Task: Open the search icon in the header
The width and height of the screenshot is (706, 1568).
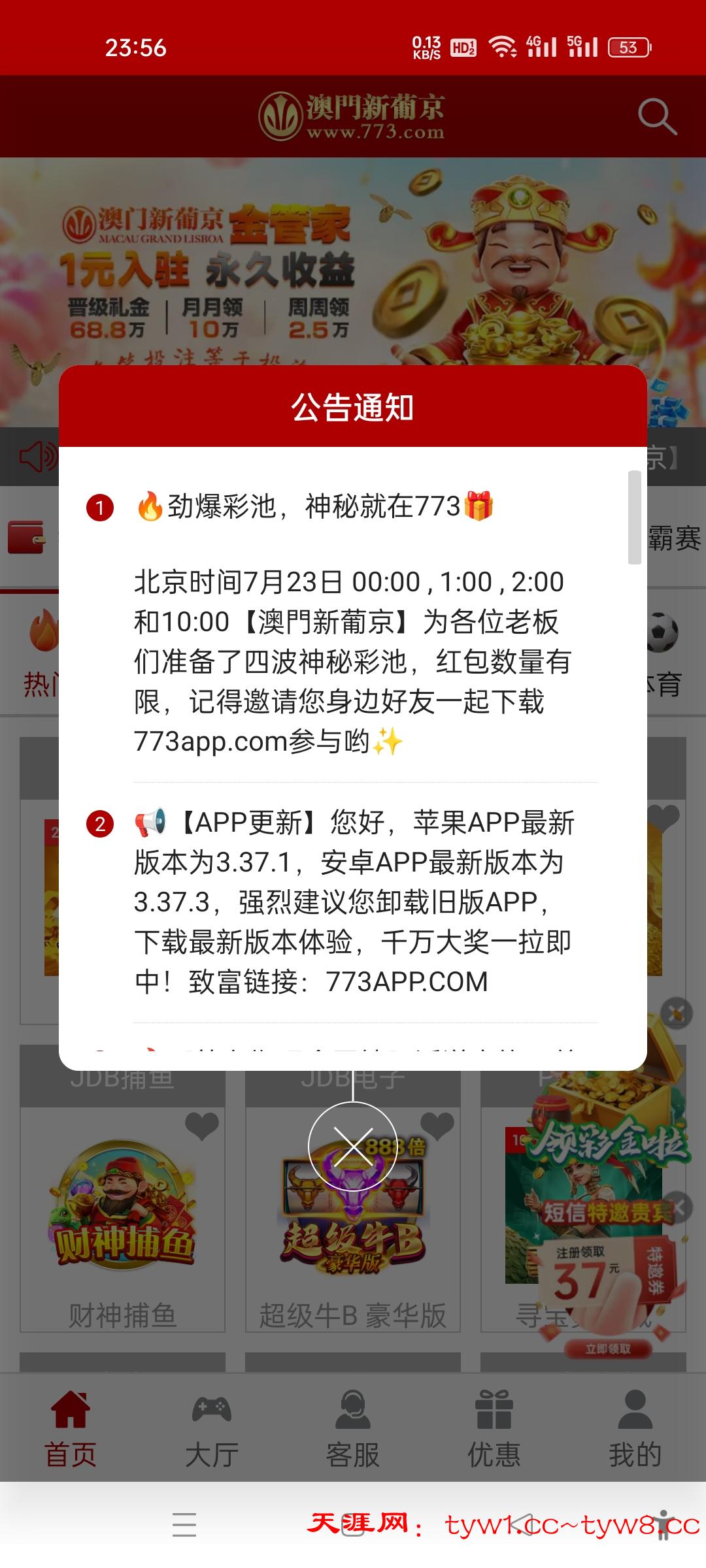Action: [656, 116]
